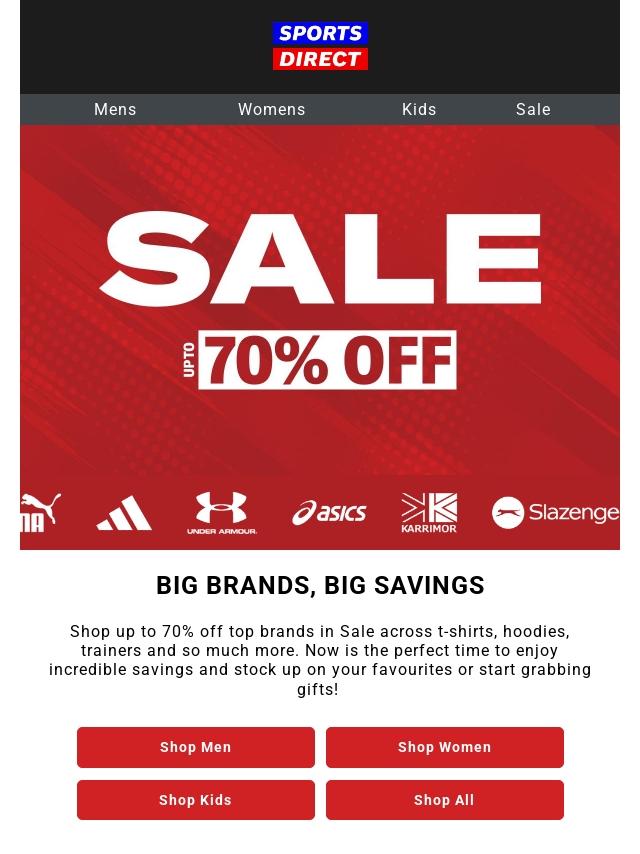640x854 pixels.
Task: Hit the Shop All button
Action: tap(445, 800)
